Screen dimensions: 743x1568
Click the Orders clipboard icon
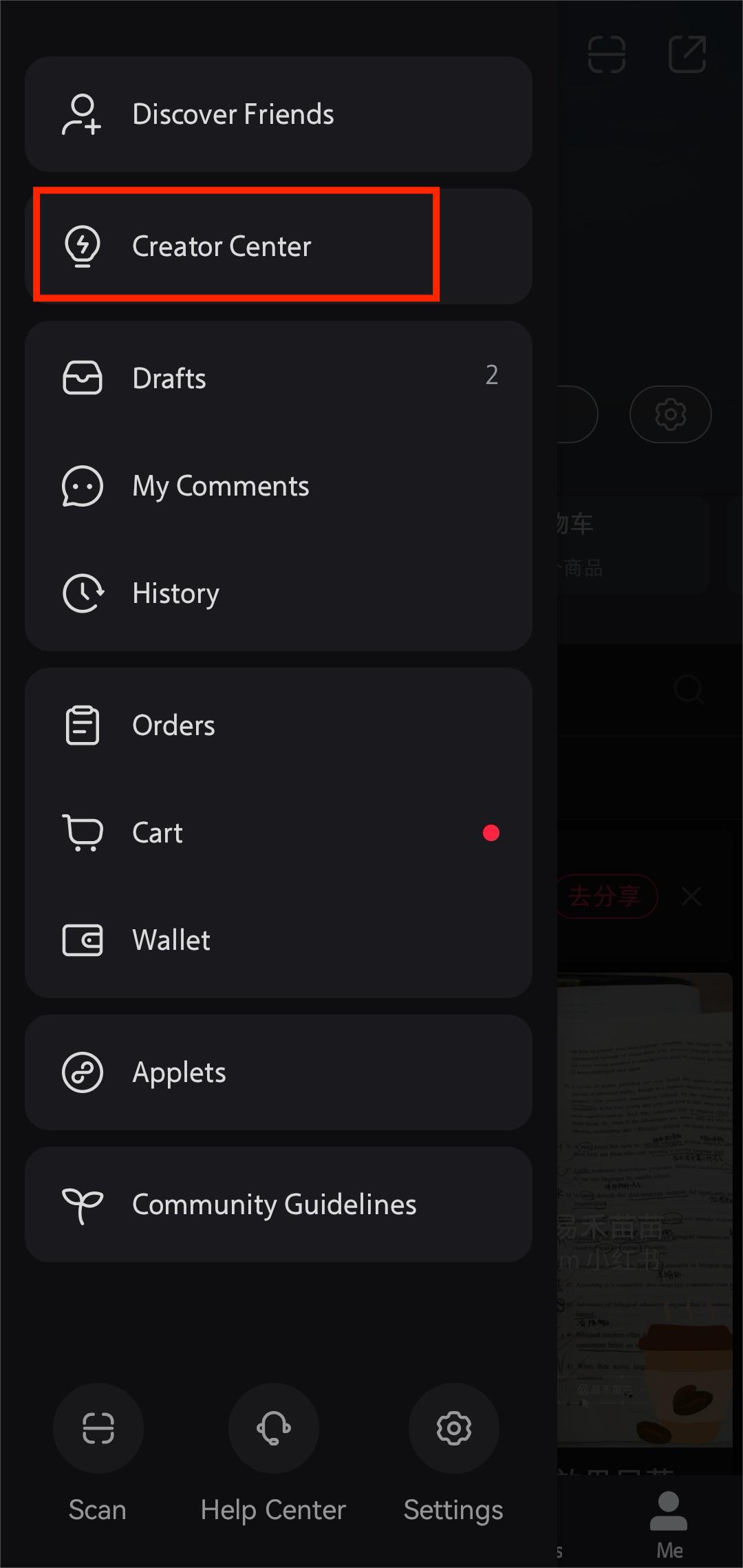point(82,725)
